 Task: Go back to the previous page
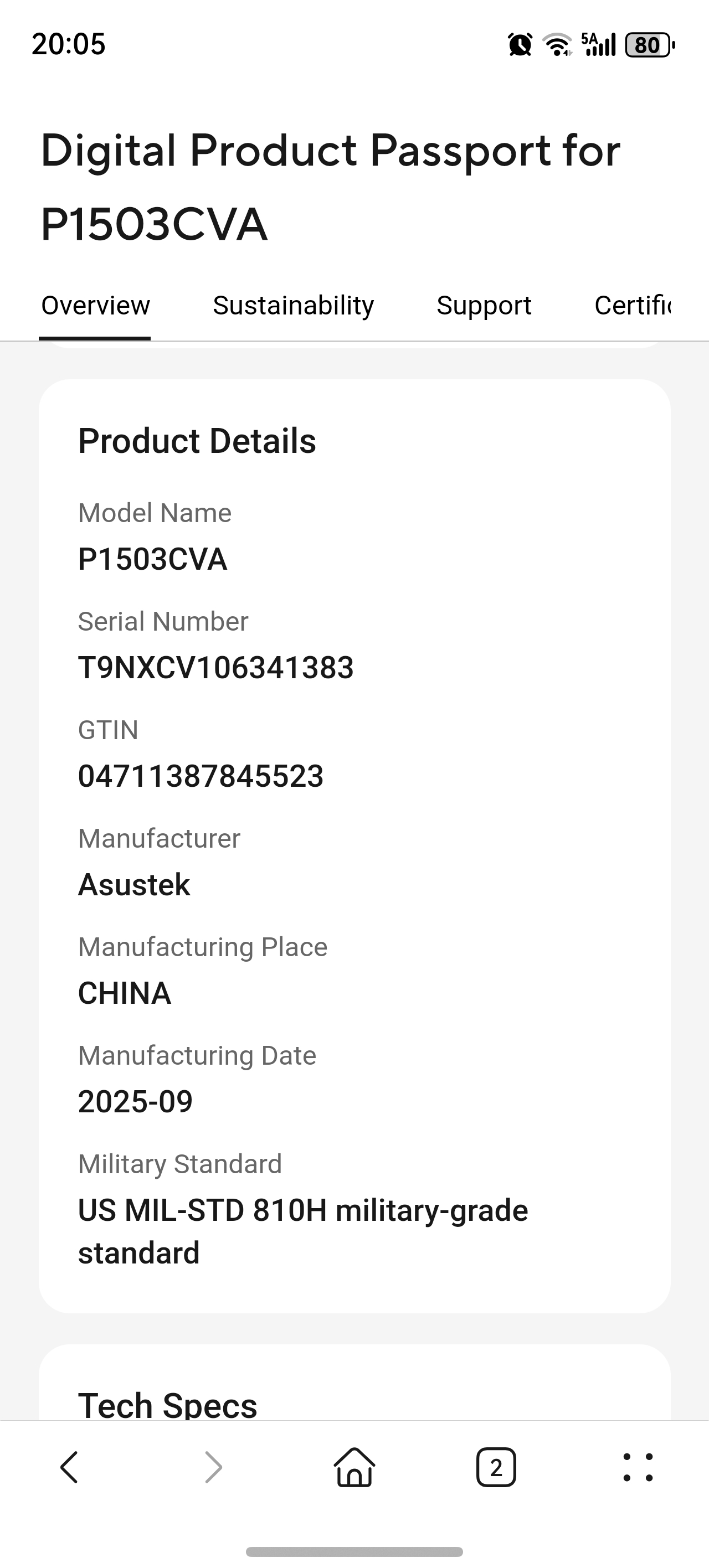pyautogui.click(x=69, y=1468)
